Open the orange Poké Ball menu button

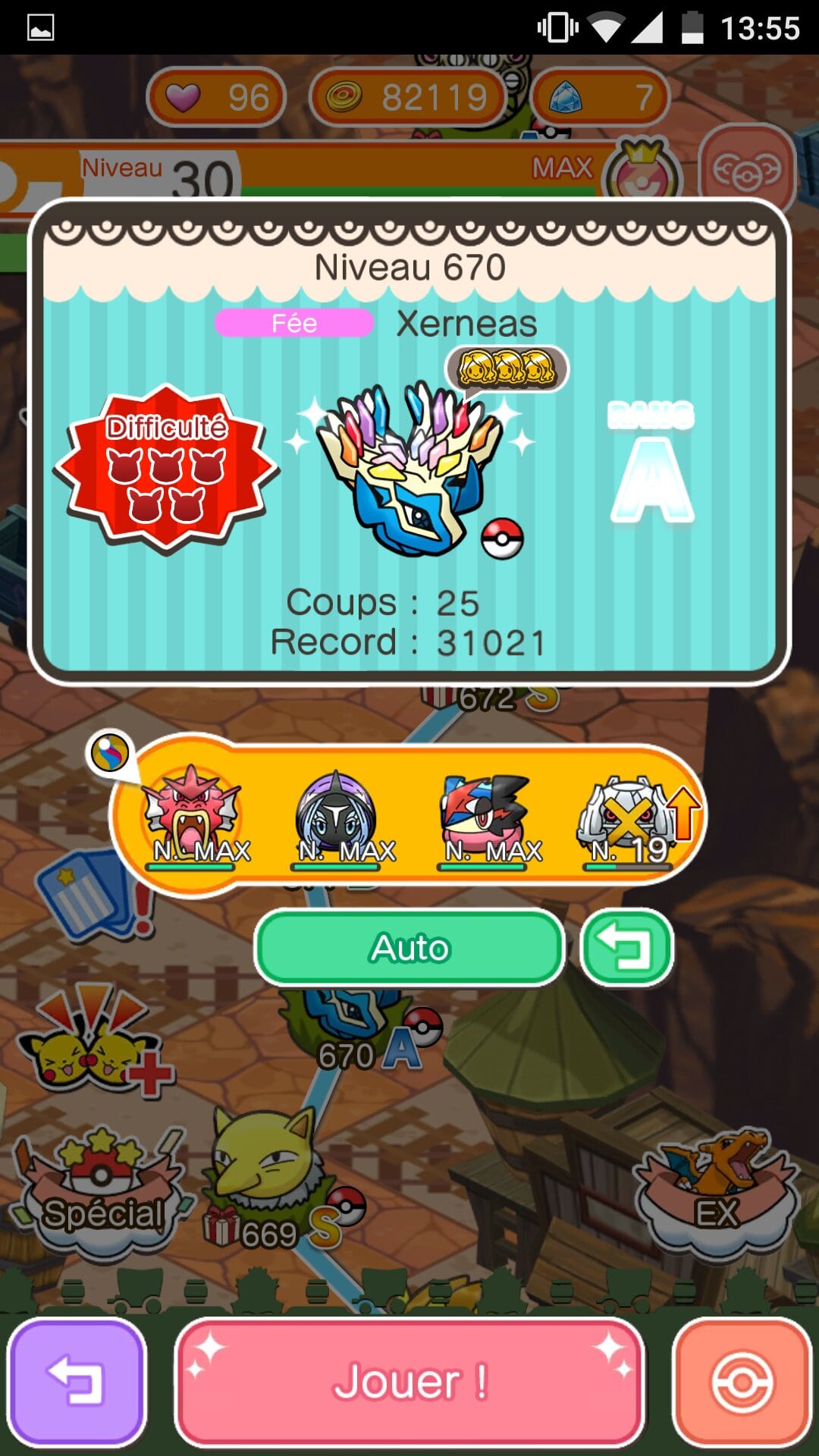click(x=742, y=1382)
